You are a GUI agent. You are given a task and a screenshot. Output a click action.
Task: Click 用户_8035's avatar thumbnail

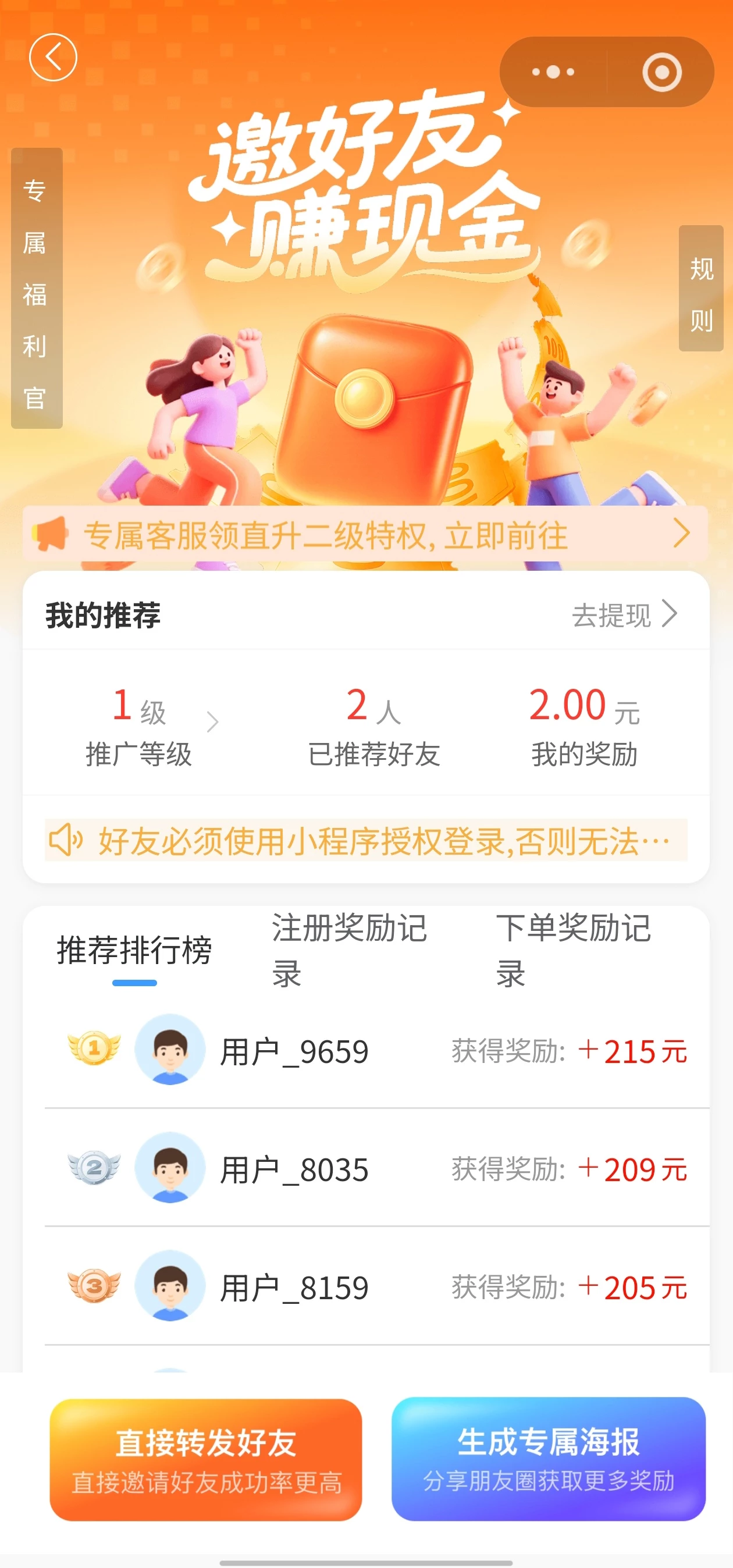click(169, 1169)
